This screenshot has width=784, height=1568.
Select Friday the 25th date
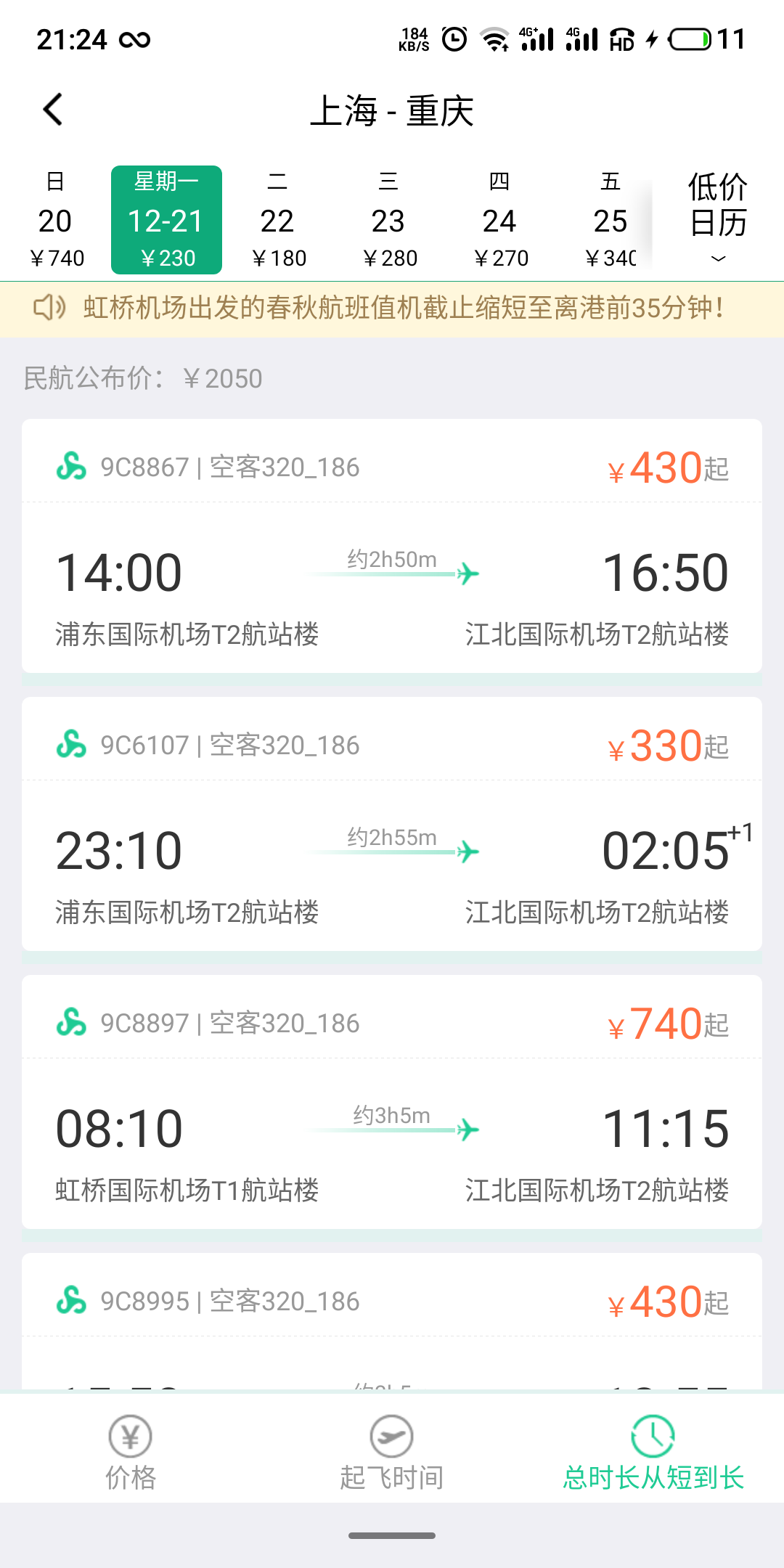click(x=610, y=221)
